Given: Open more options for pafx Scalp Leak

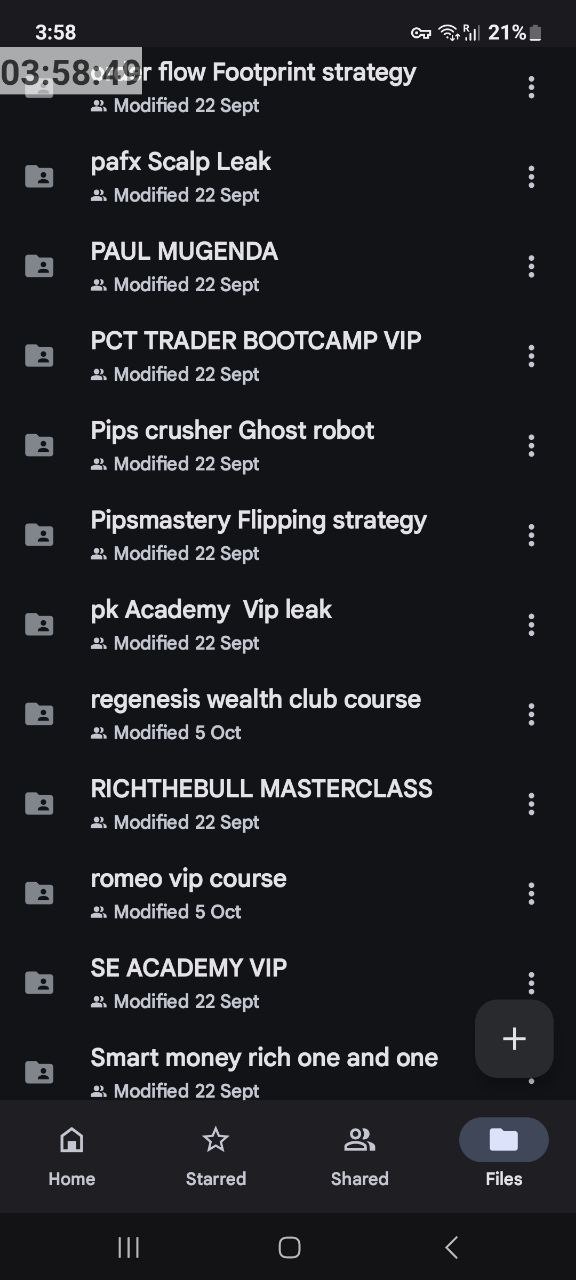Looking at the screenshot, I should [531, 177].
